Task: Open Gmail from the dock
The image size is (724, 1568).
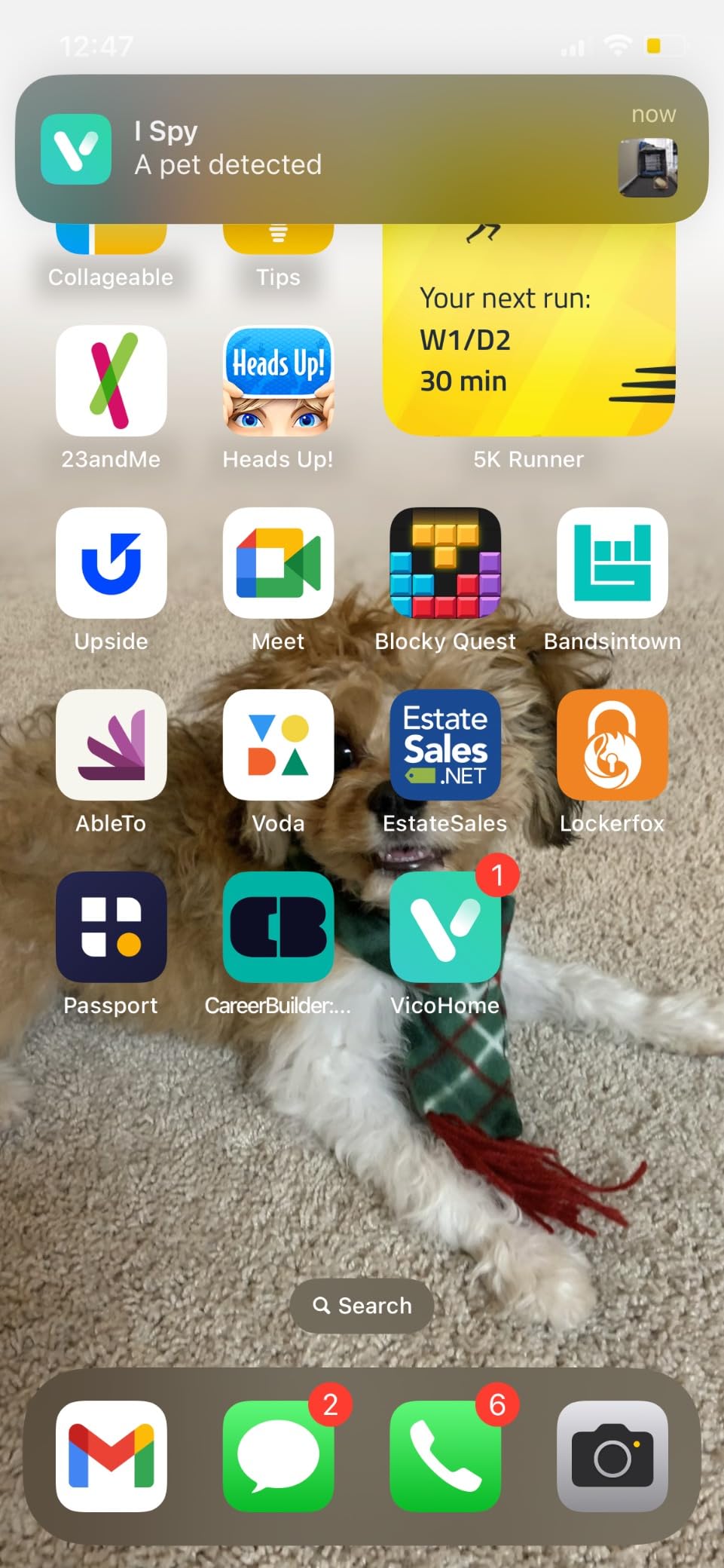Action: pos(112,1456)
